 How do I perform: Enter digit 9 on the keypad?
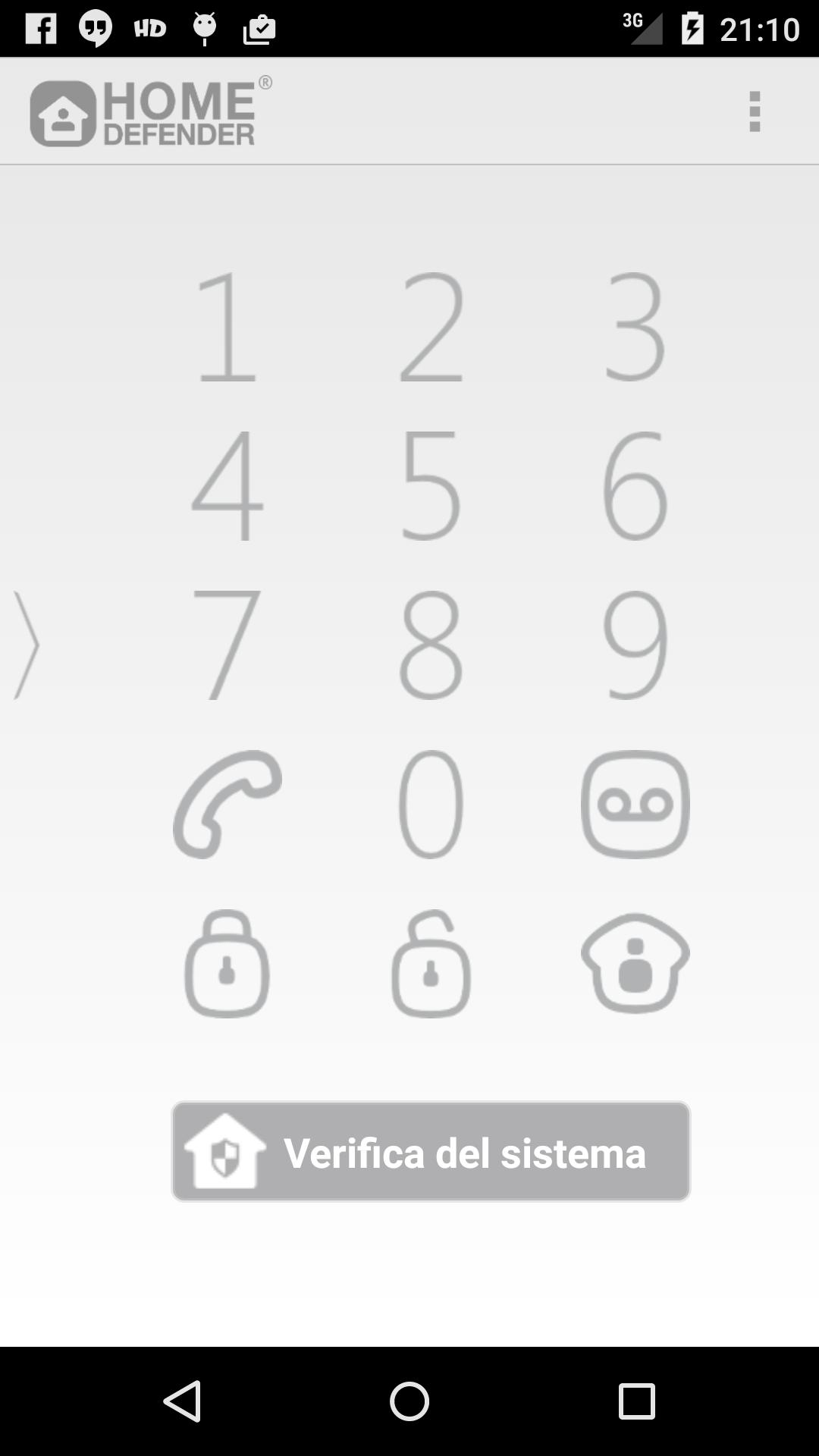(635, 645)
